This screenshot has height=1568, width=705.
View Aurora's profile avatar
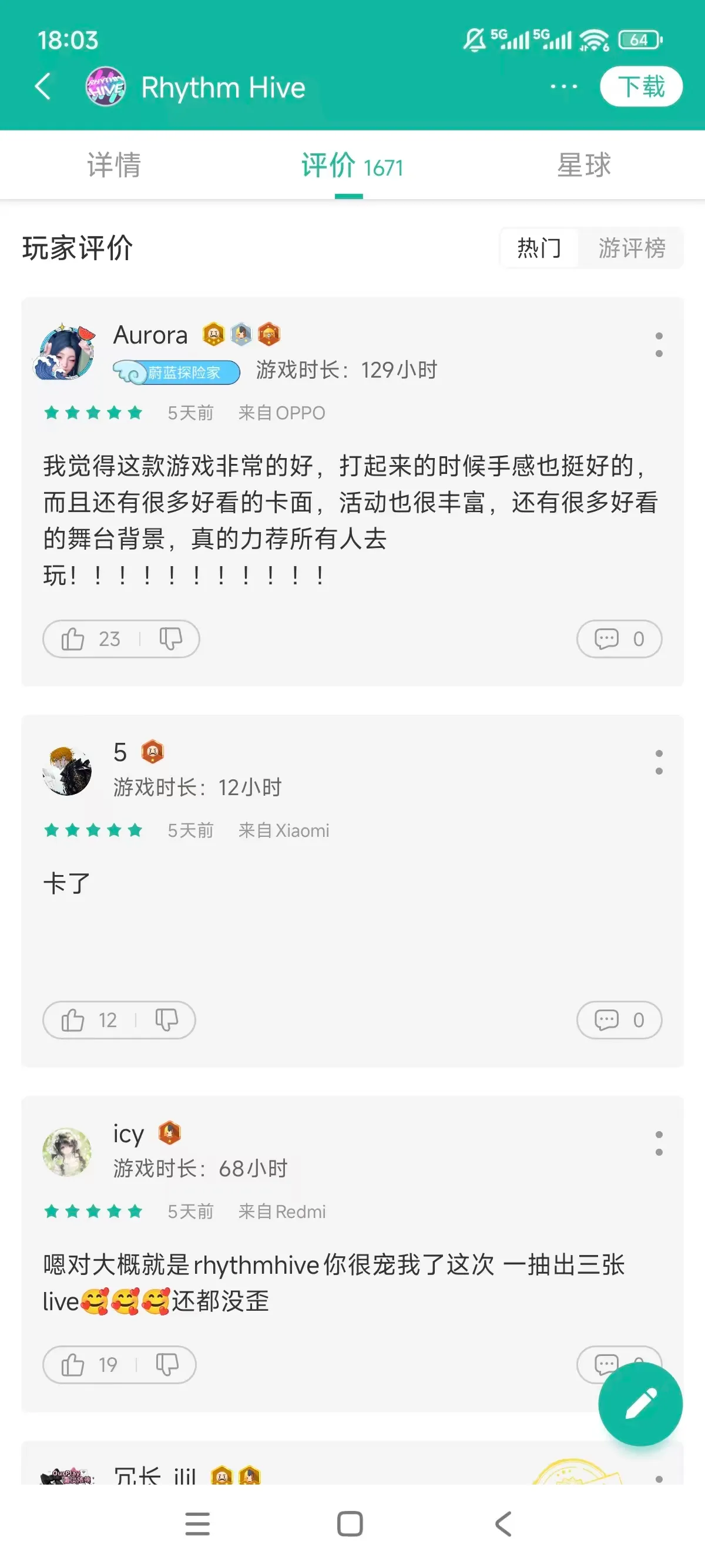coord(66,352)
